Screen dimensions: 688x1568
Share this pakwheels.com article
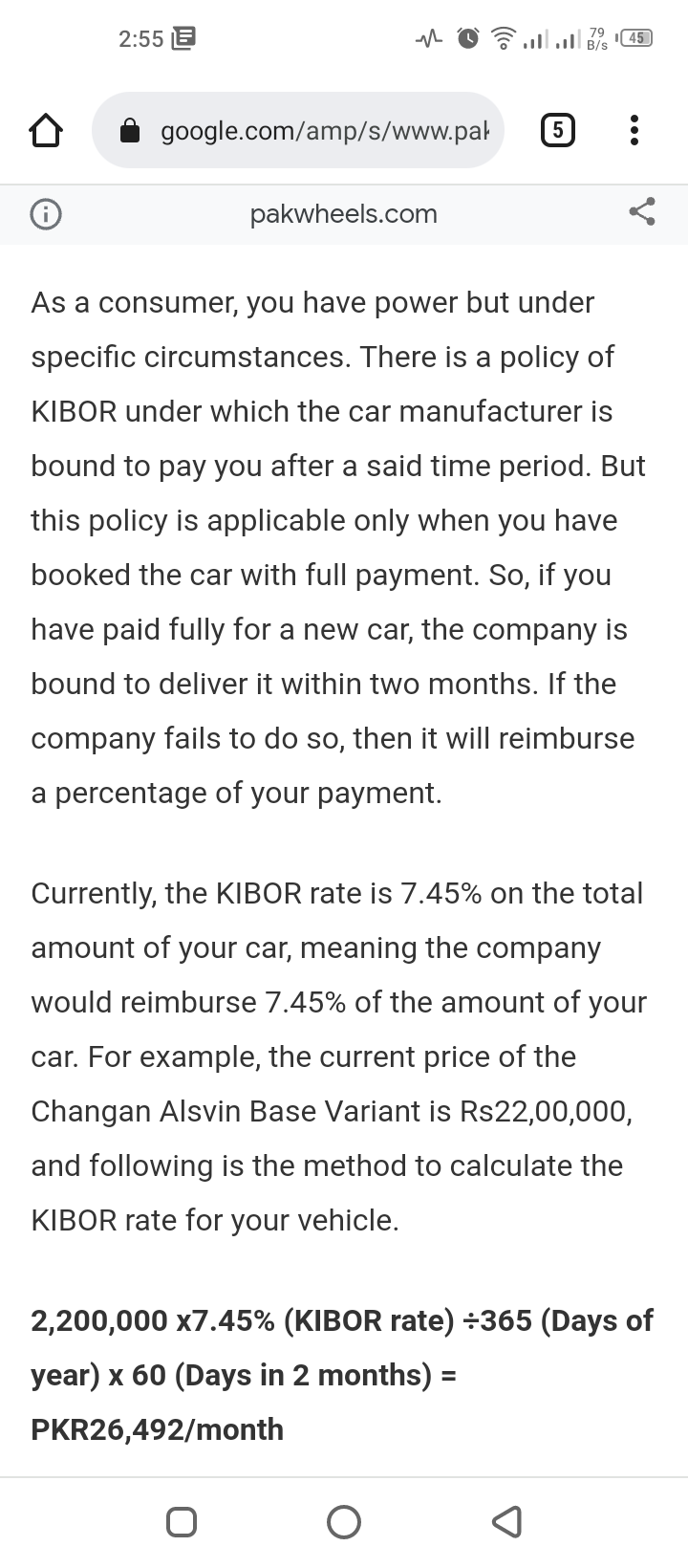tap(642, 212)
